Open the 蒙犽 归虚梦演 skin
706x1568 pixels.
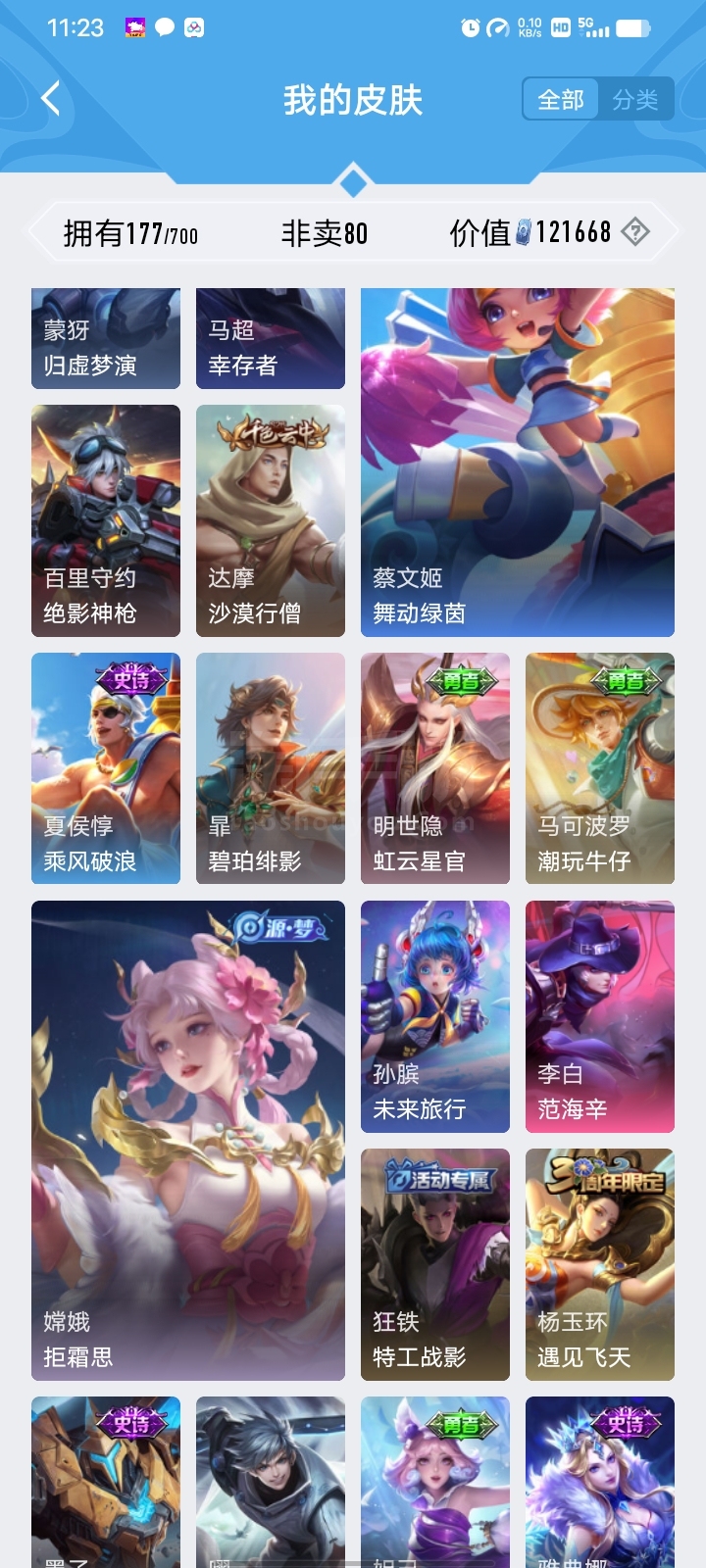[106, 338]
